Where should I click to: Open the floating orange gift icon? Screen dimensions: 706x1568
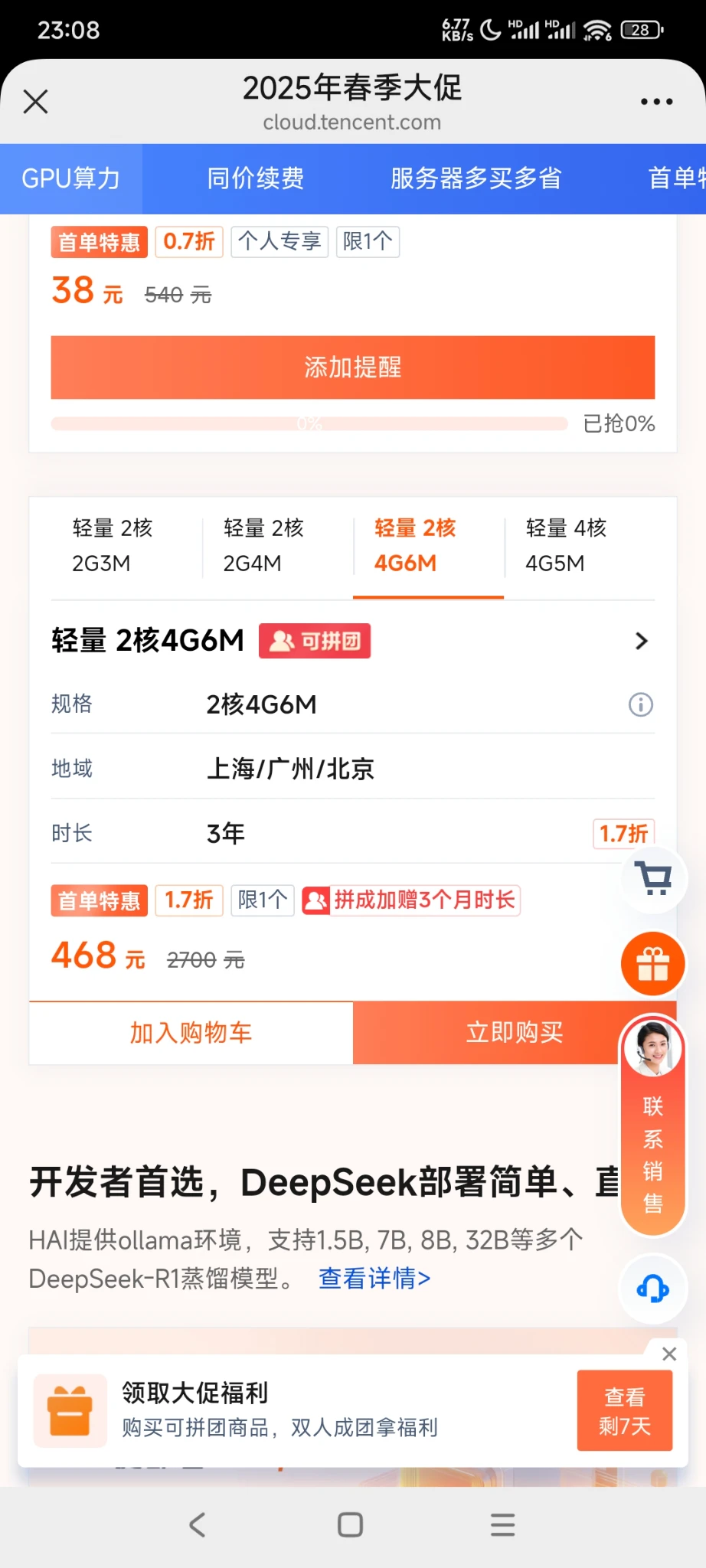[x=653, y=963]
